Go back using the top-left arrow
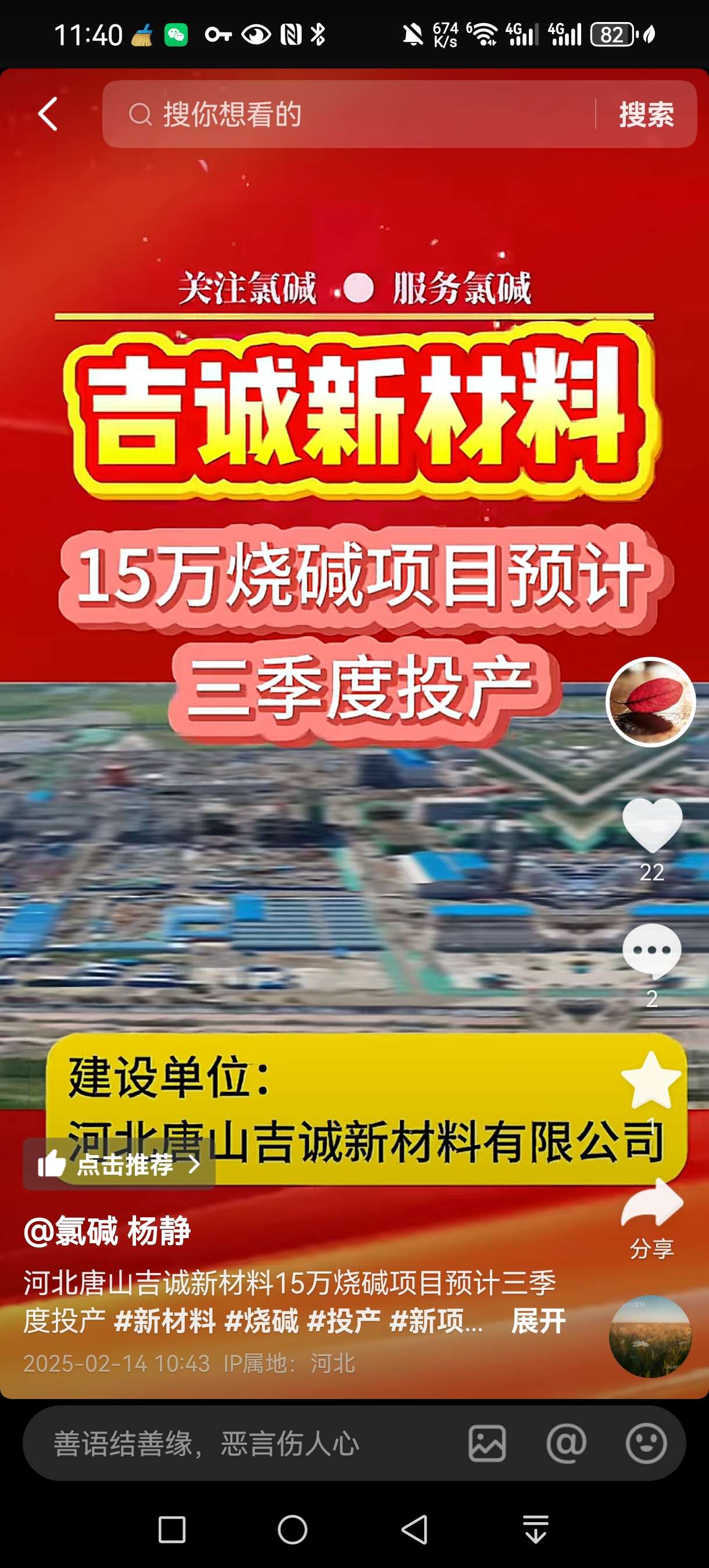Viewport: 709px width, 1568px height. point(48,114)
